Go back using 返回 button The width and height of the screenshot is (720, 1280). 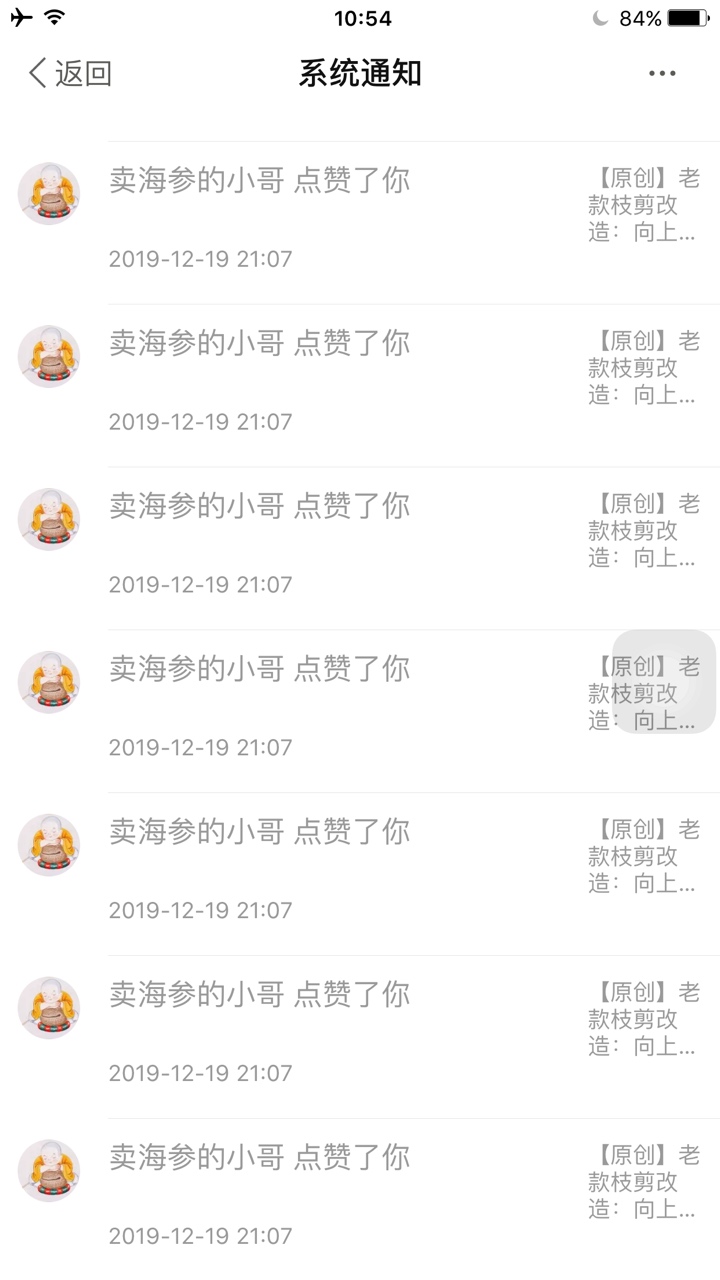pos(70,73)
